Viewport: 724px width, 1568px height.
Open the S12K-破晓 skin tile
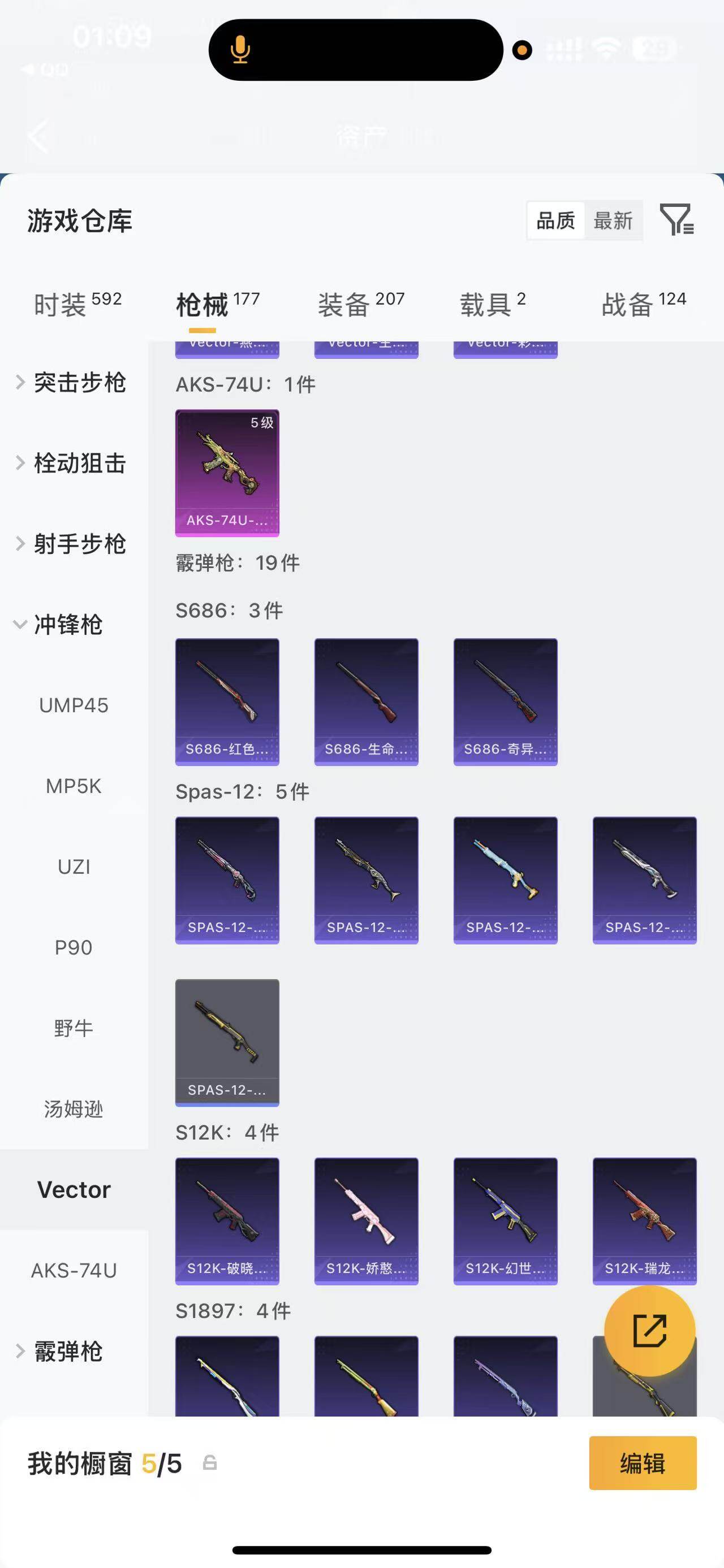click(x=227, y=1220)
